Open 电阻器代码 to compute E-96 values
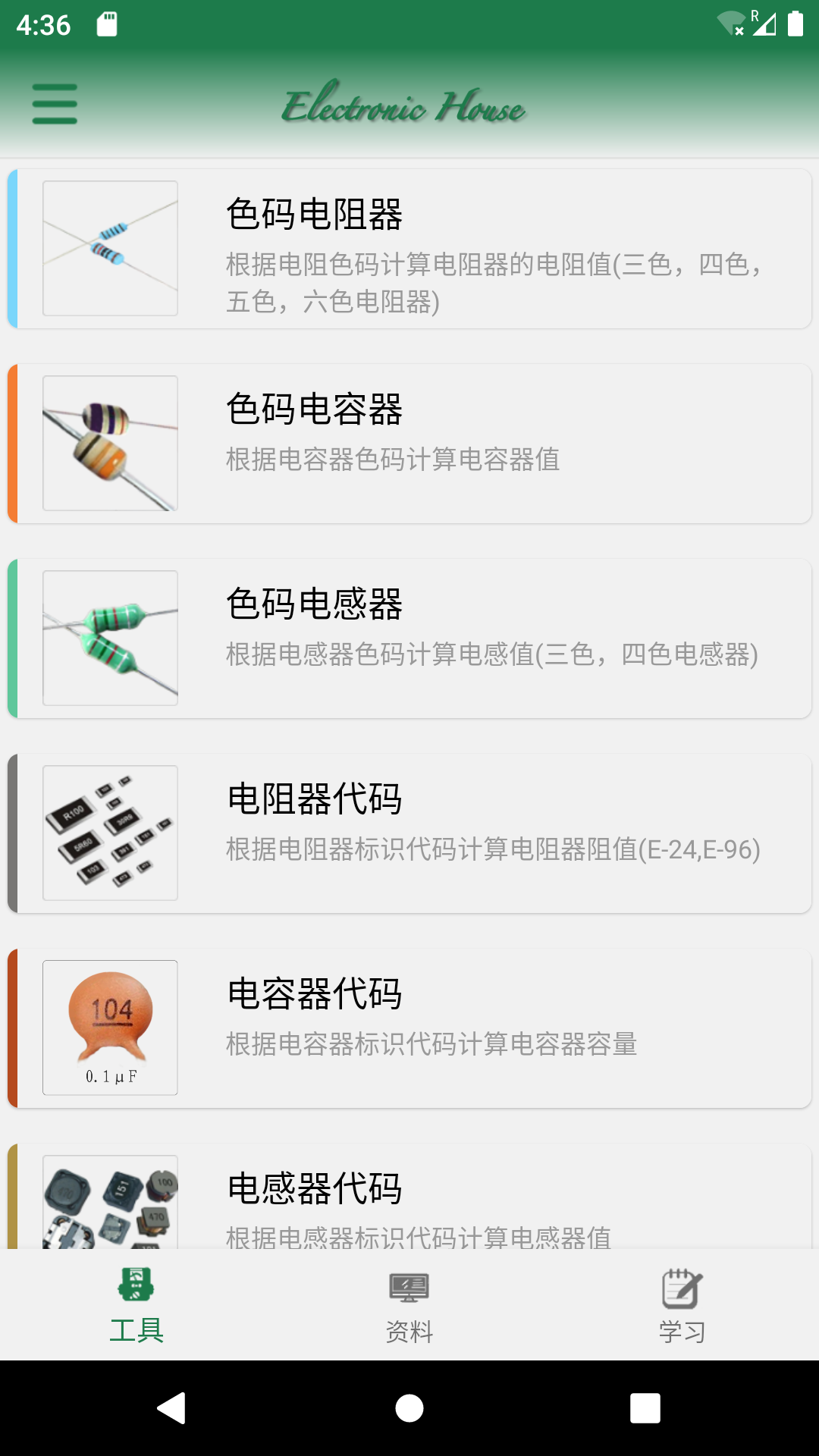 point(409,832)
